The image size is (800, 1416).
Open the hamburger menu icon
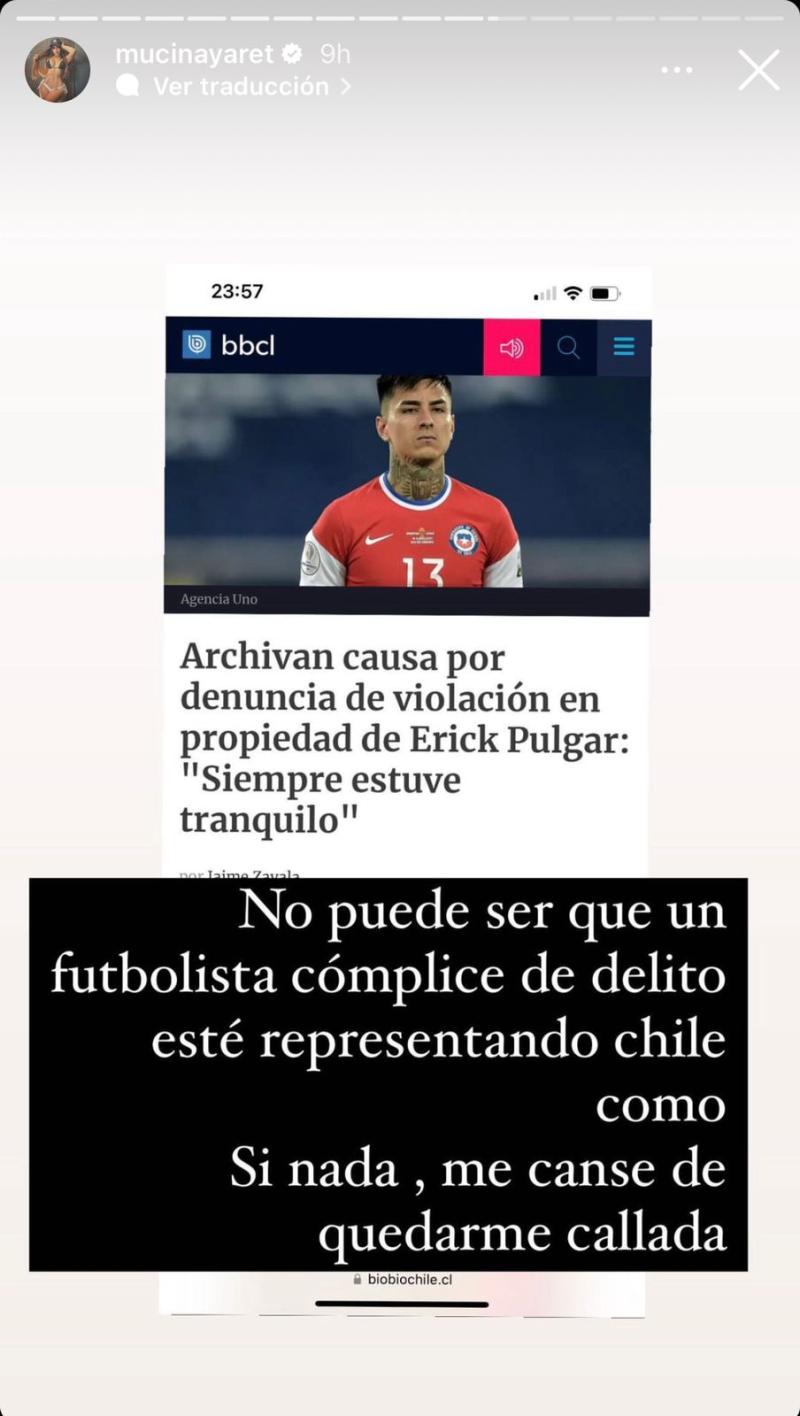623,347
